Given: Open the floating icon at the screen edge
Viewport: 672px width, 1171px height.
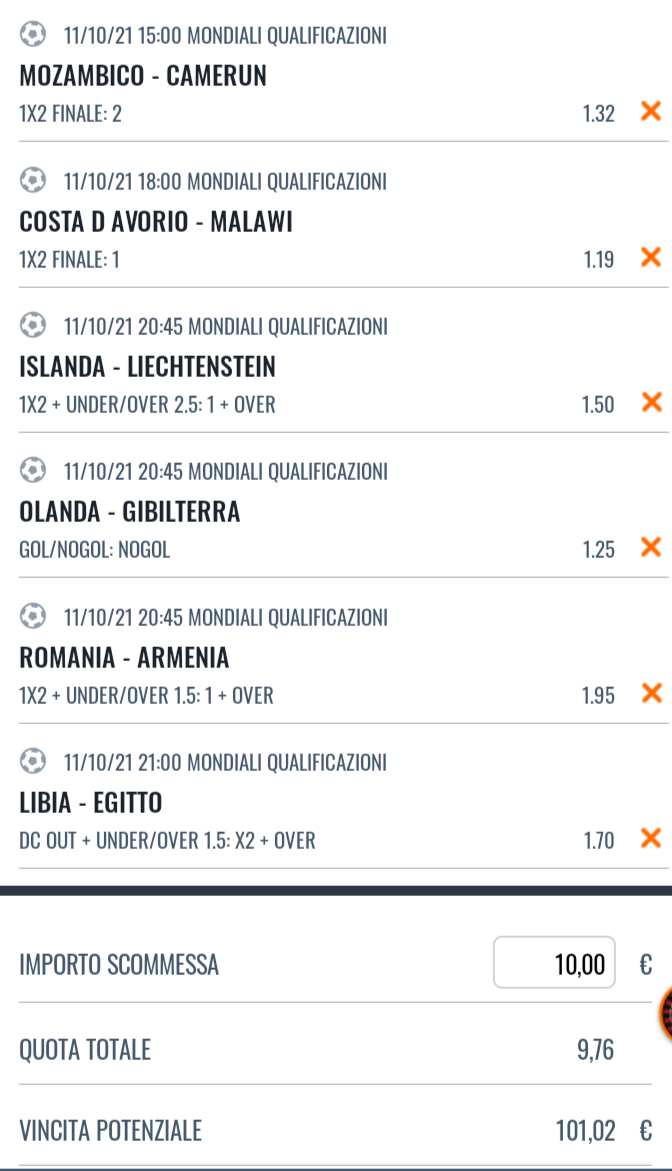Looking at the screenshot, I should click(x=665, y=1013).
